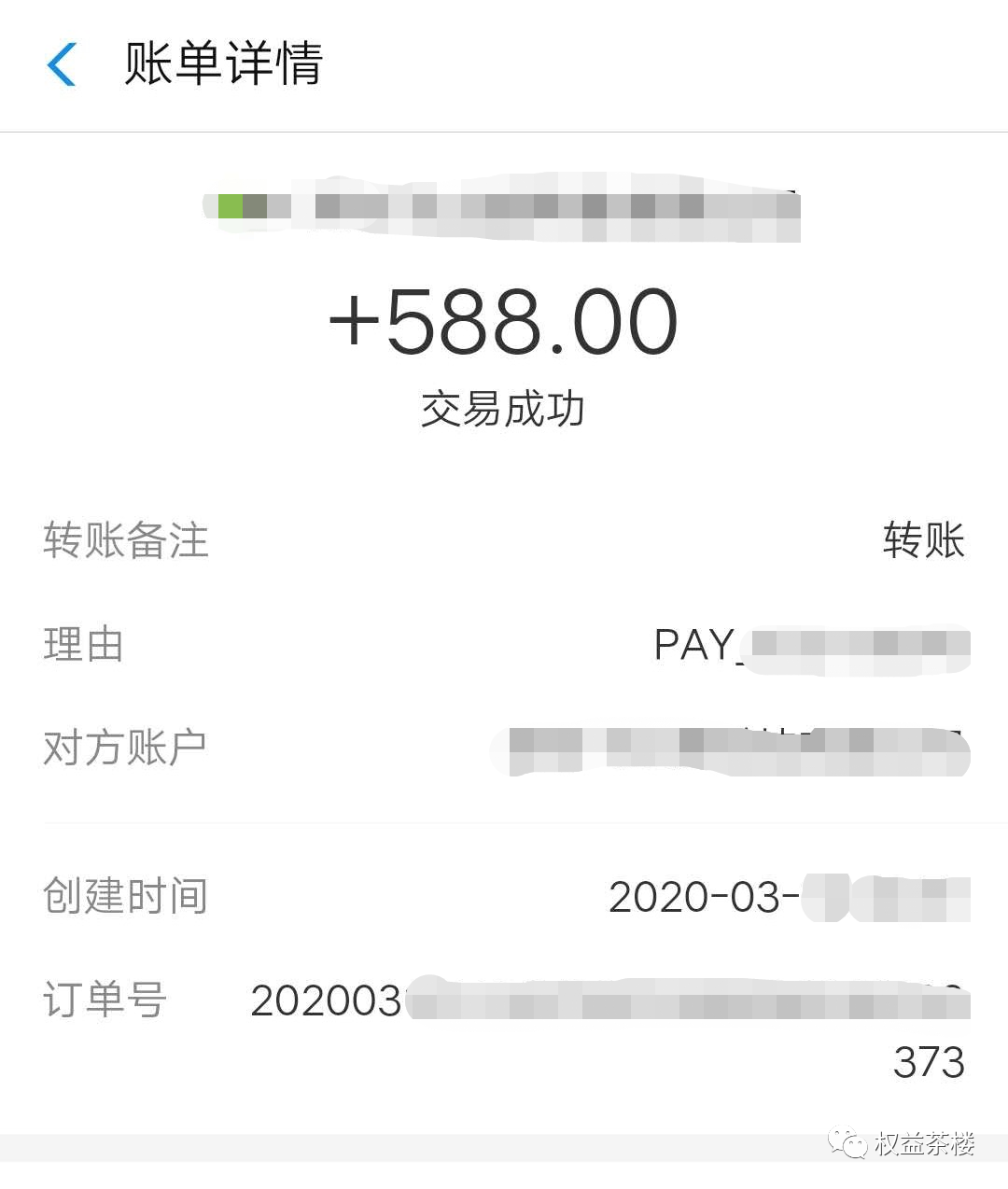Click the 创建时间 label
1008x1189 pixels.
coord(124,897)
